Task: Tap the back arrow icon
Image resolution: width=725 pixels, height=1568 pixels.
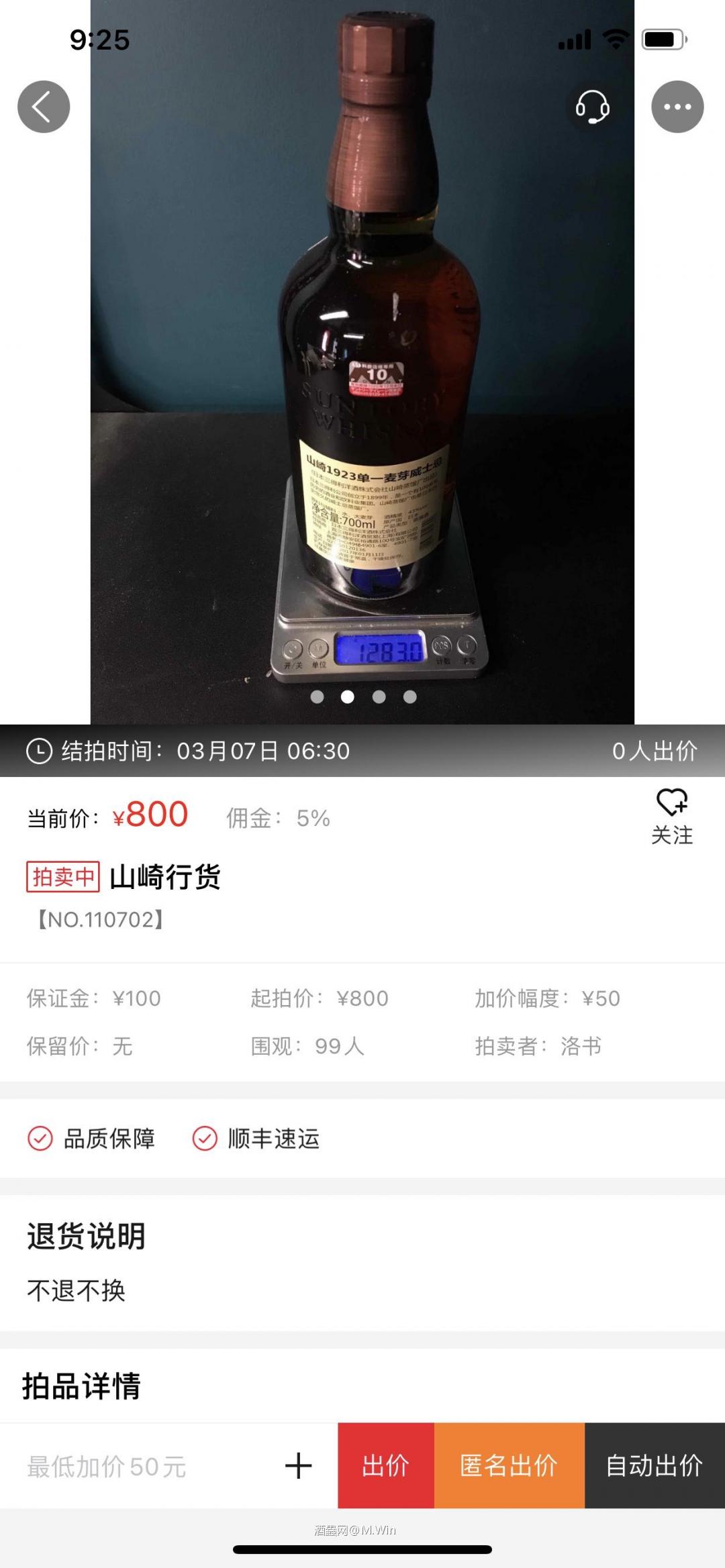Action: (x=43, y=105)
